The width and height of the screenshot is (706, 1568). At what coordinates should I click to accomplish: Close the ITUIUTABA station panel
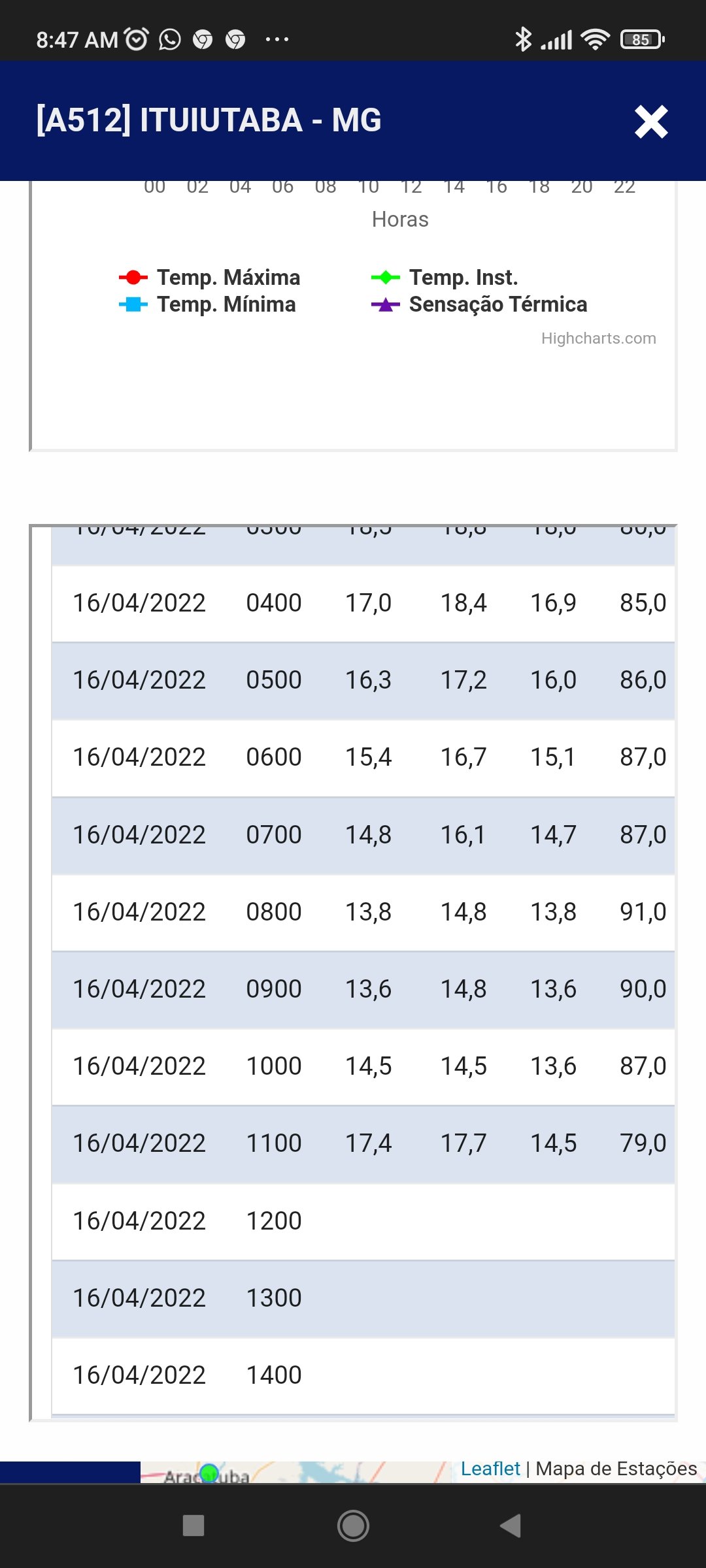tap(651, 122)
